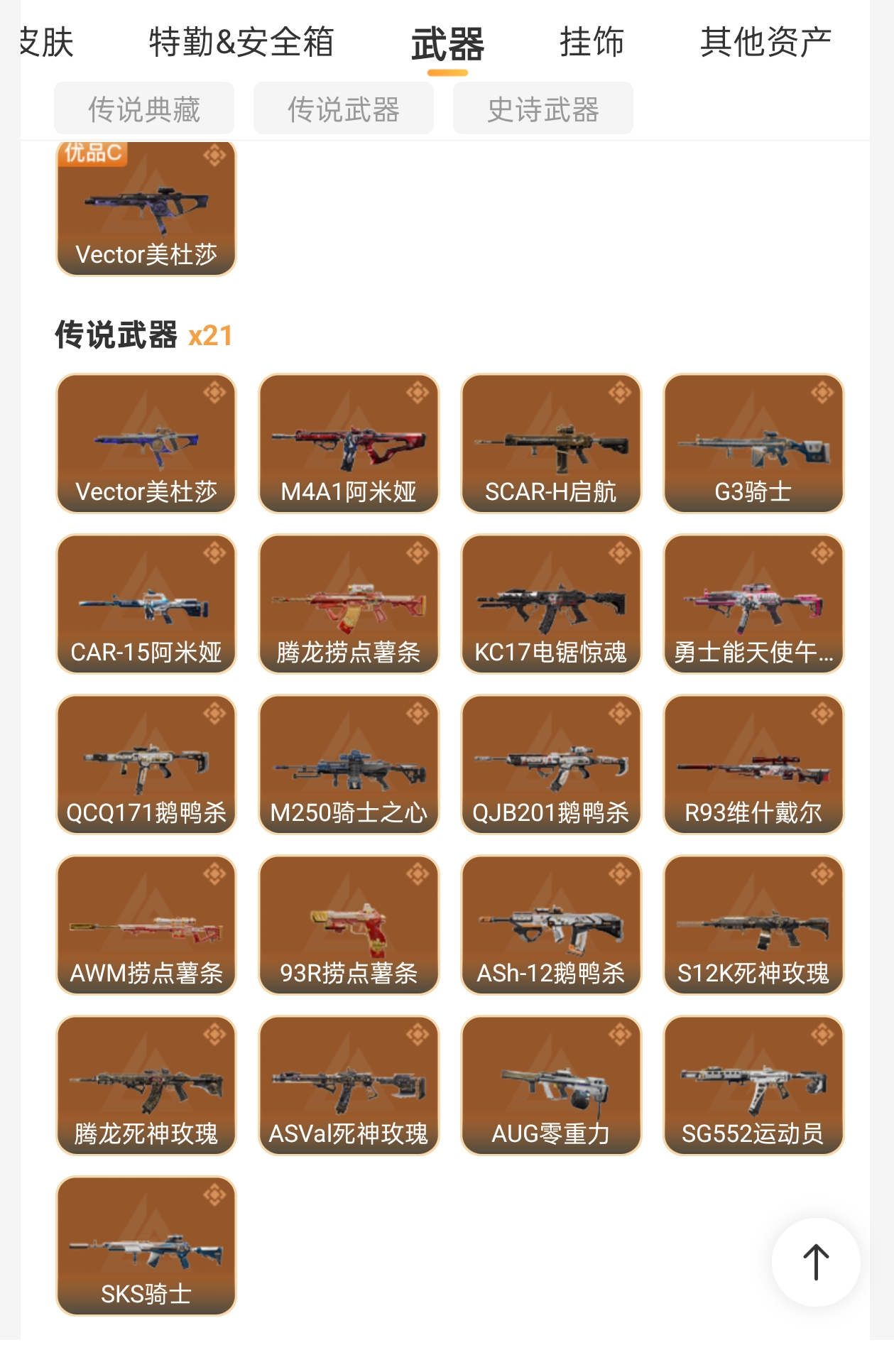View the SKS骑士 weapon card
This screenshot has height=1372, width=894.
pos(146,1246)
